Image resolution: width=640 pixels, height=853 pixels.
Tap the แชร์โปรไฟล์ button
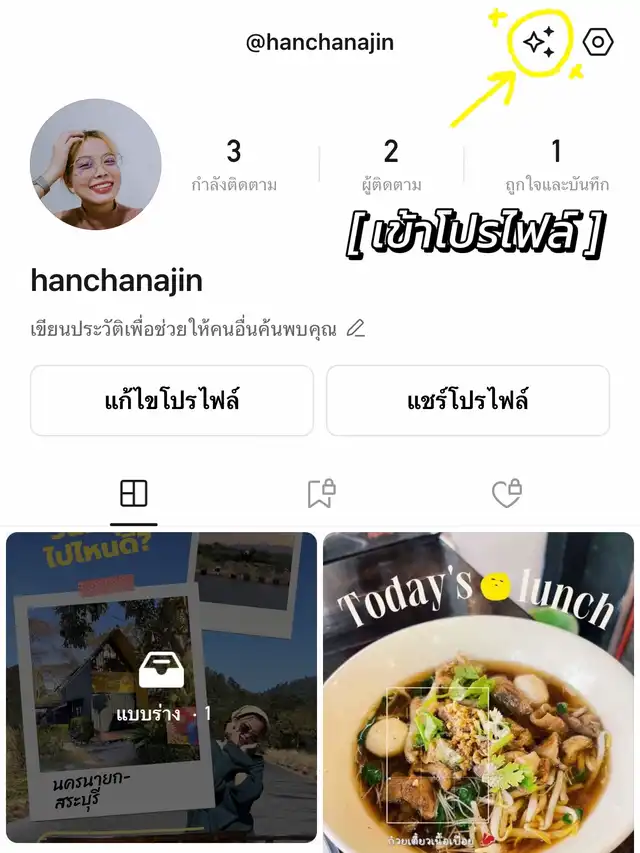(468, 401)
